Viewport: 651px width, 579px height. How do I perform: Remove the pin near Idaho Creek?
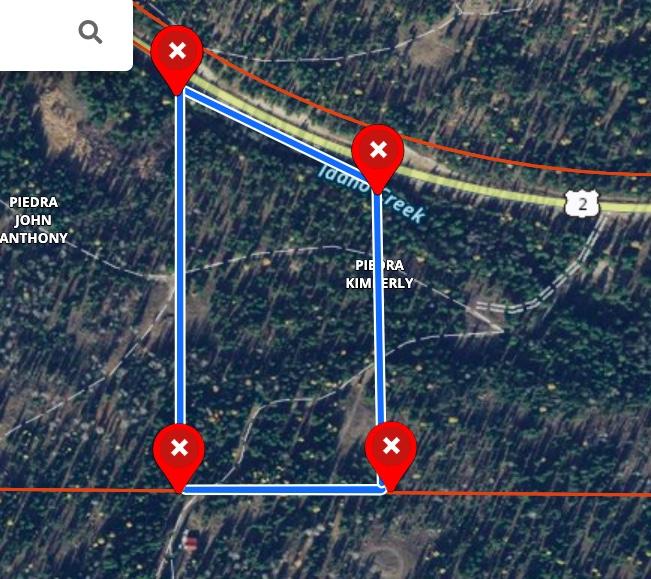[x=378, y=151]
